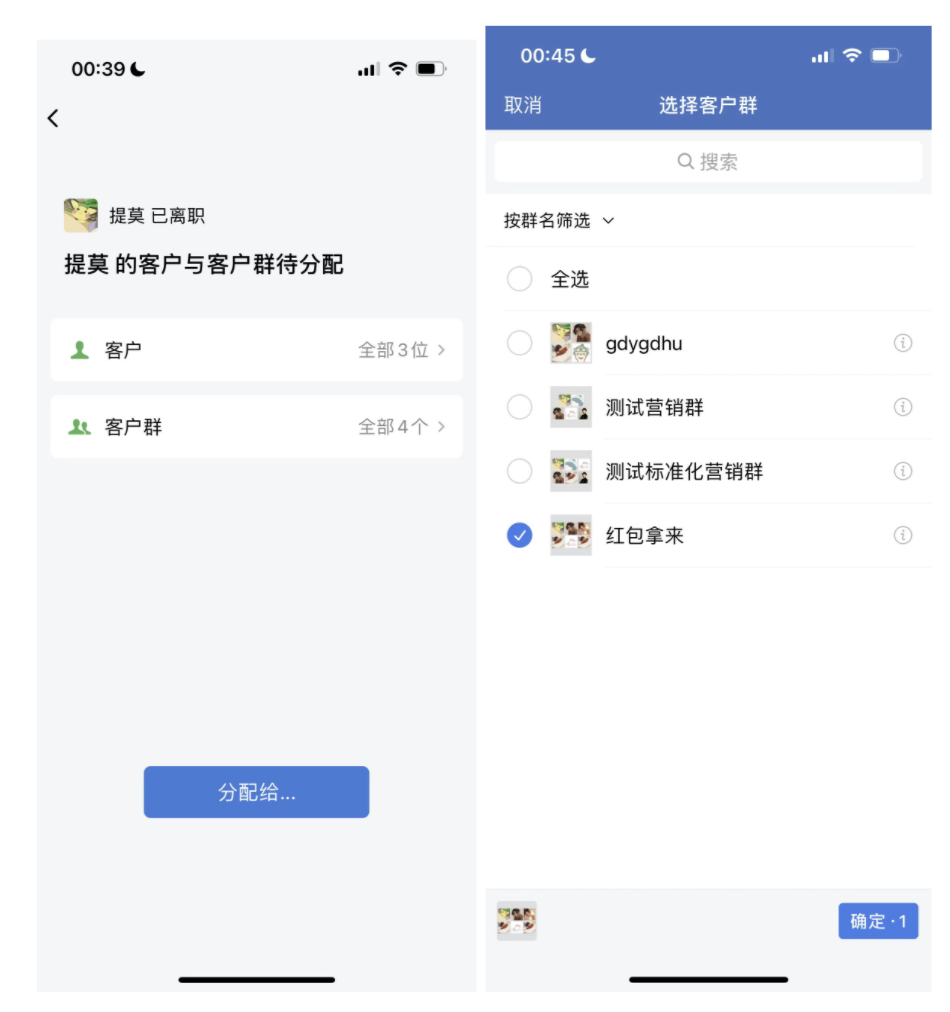Select the gdygdhu group
Image resolution: width=950 pixels, height=1012 pixels.
tap(520, 343)
